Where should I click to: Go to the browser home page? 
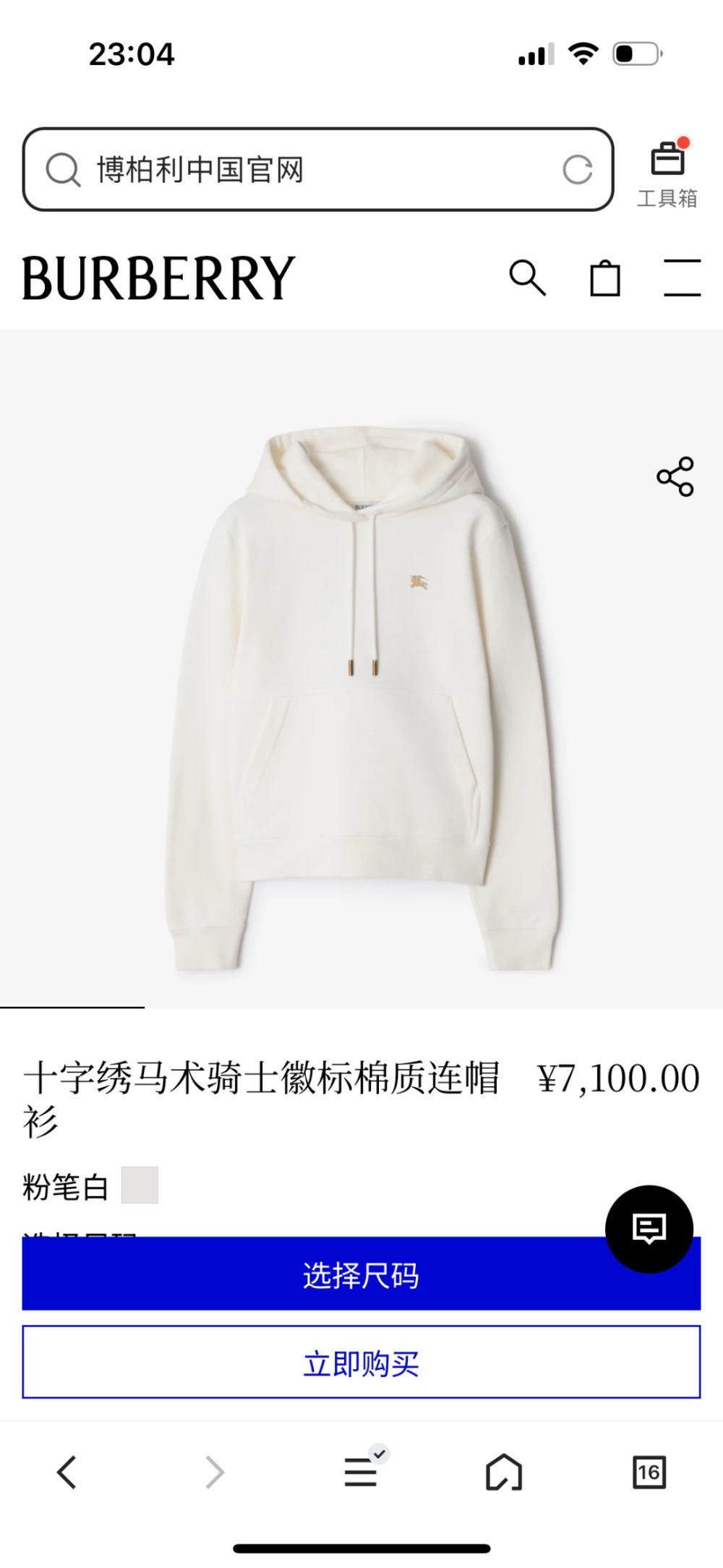pyautogui.click(x=504, y=1473)
